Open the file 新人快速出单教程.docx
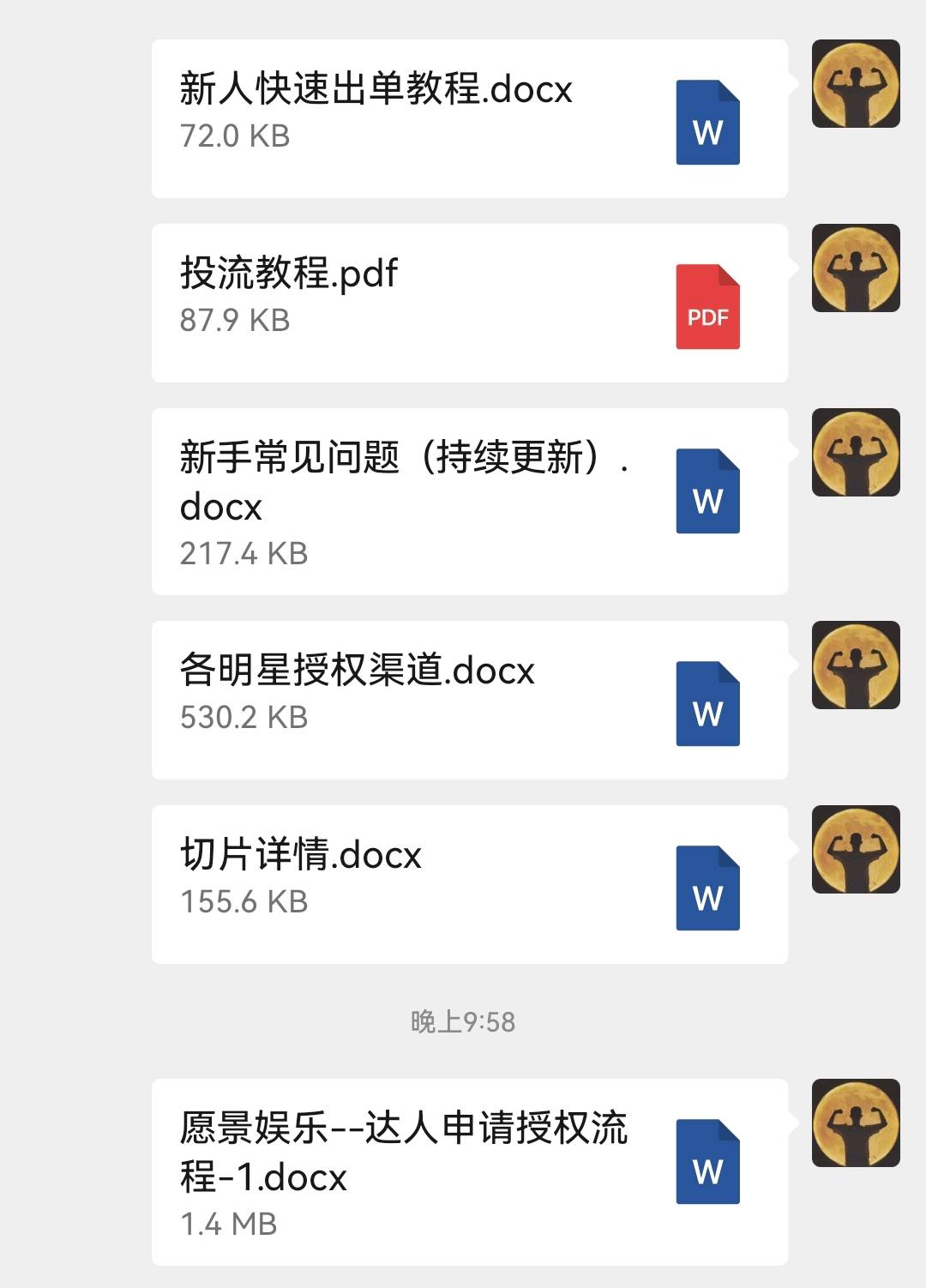This screenshot has width=926, height=1288. click(x=469, y=118)
